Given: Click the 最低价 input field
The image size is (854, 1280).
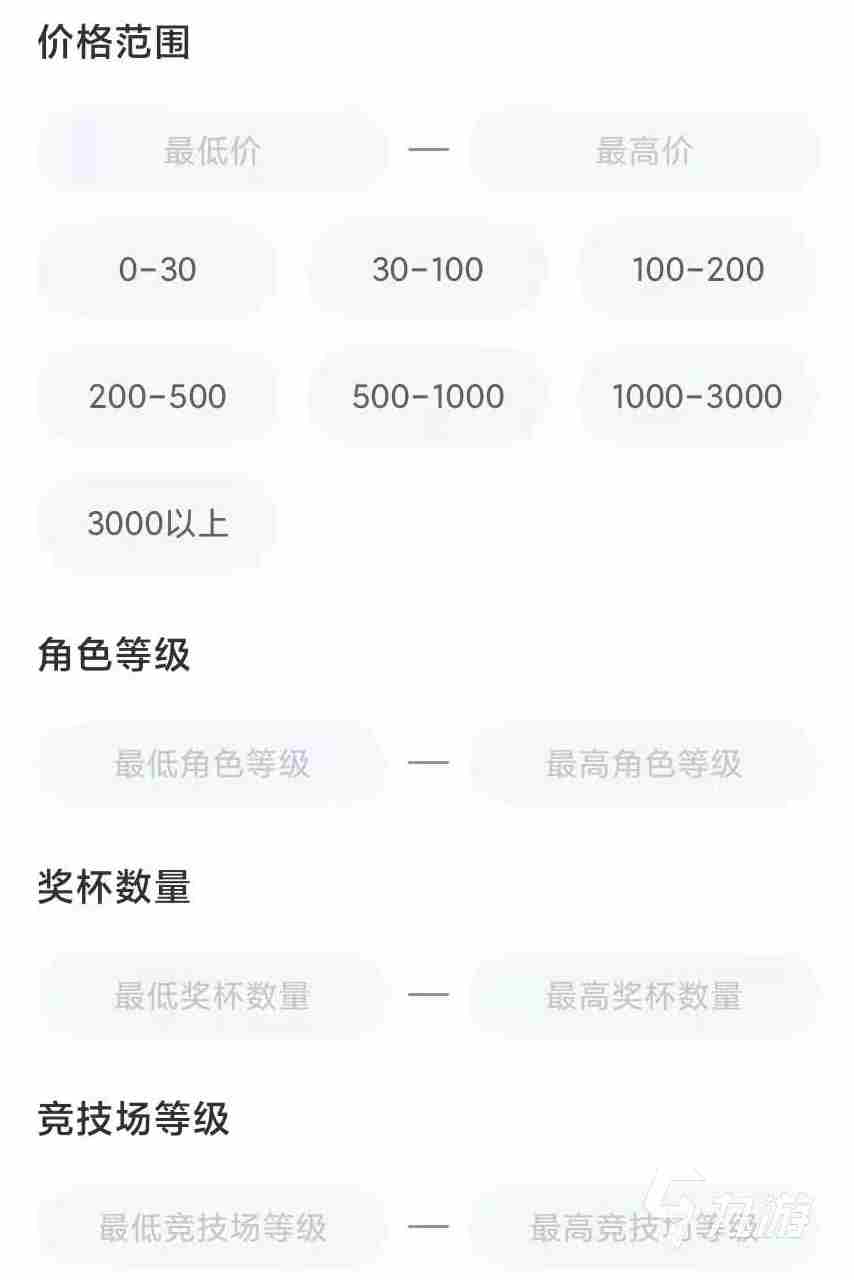Looking at the screenshot, I should click(x=211, y=150).
